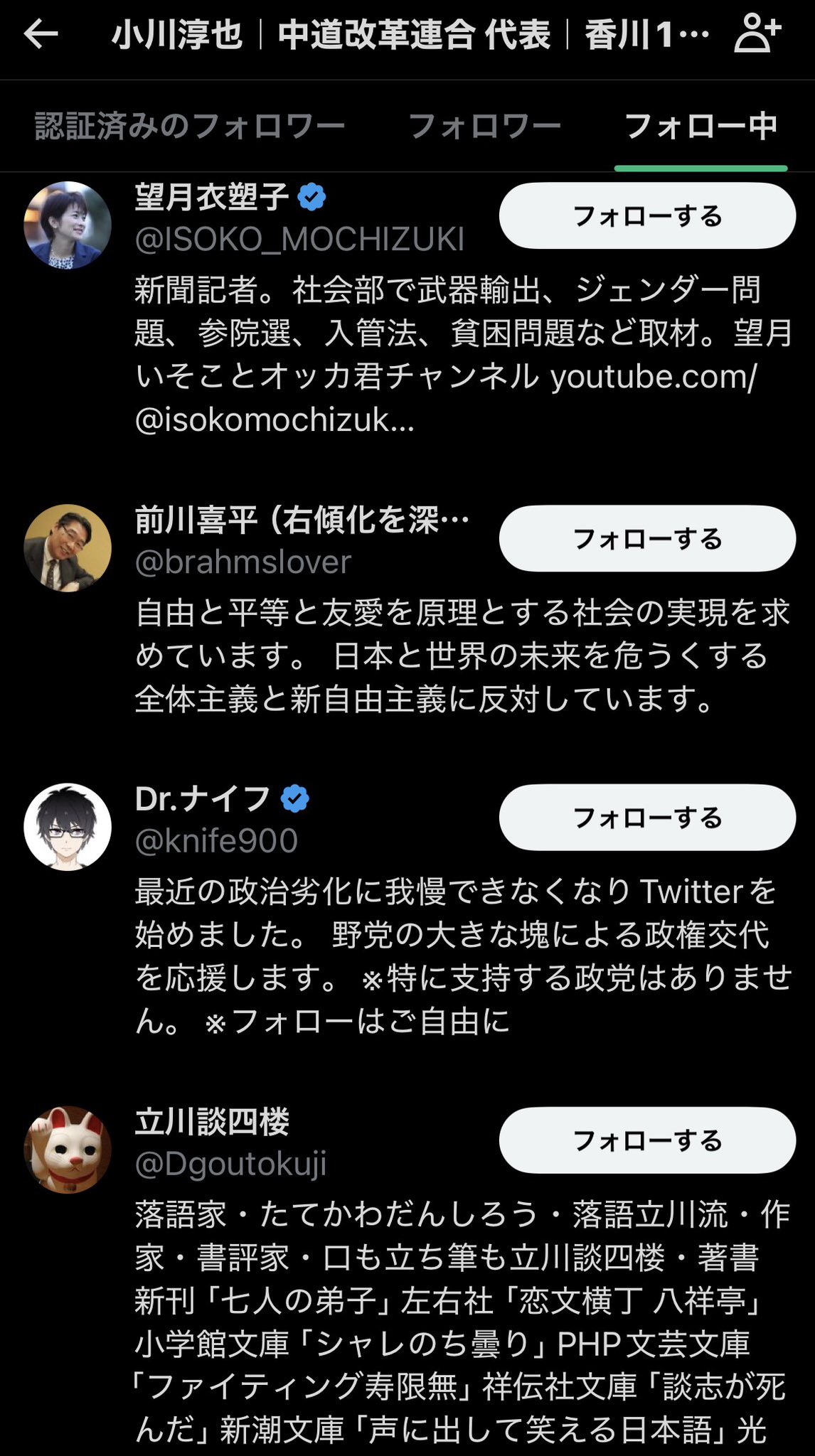Switch to 認証済みのフォロワー tab

click(x=190, y=127)
